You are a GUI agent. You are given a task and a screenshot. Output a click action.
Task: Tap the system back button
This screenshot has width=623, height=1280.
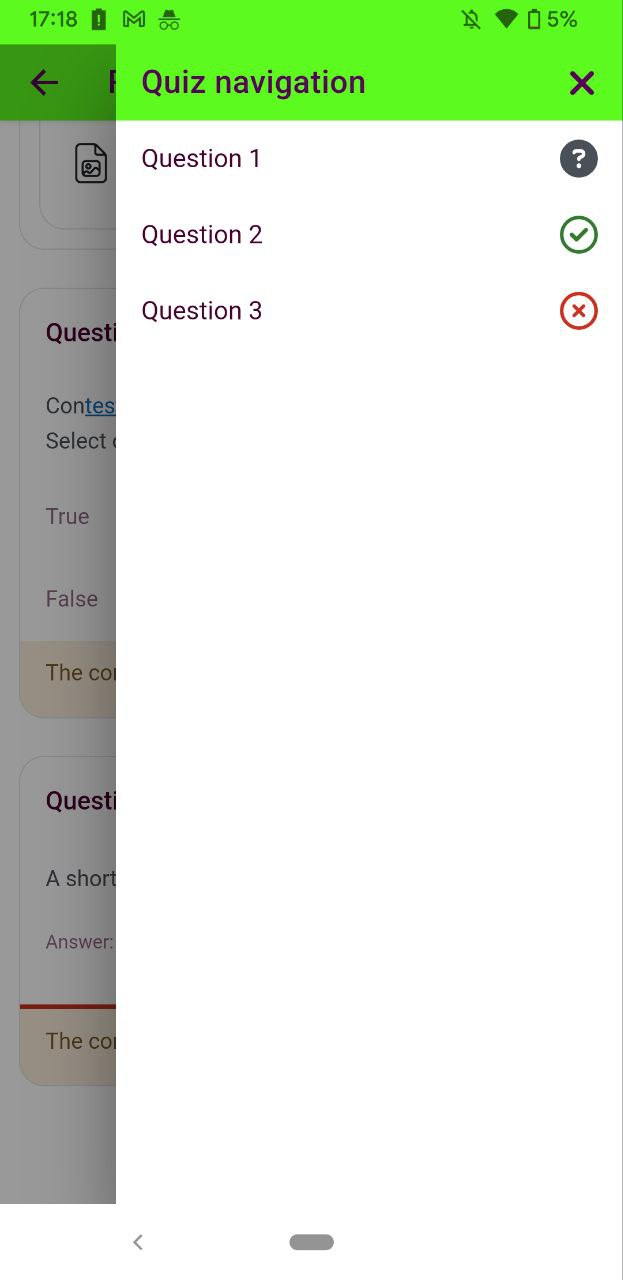[x=138, y=1242]
